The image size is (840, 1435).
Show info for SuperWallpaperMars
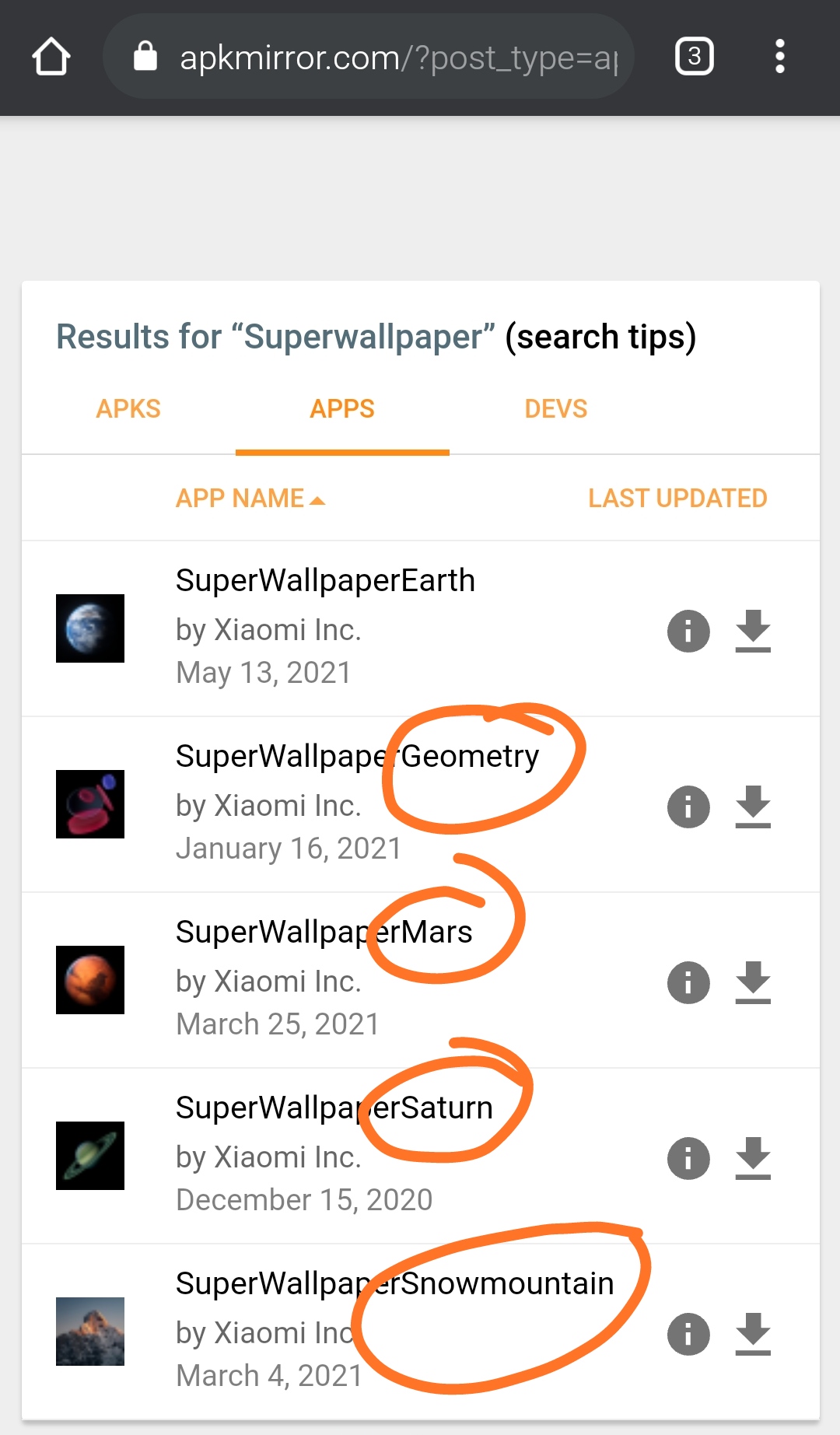tap(688, 982)
